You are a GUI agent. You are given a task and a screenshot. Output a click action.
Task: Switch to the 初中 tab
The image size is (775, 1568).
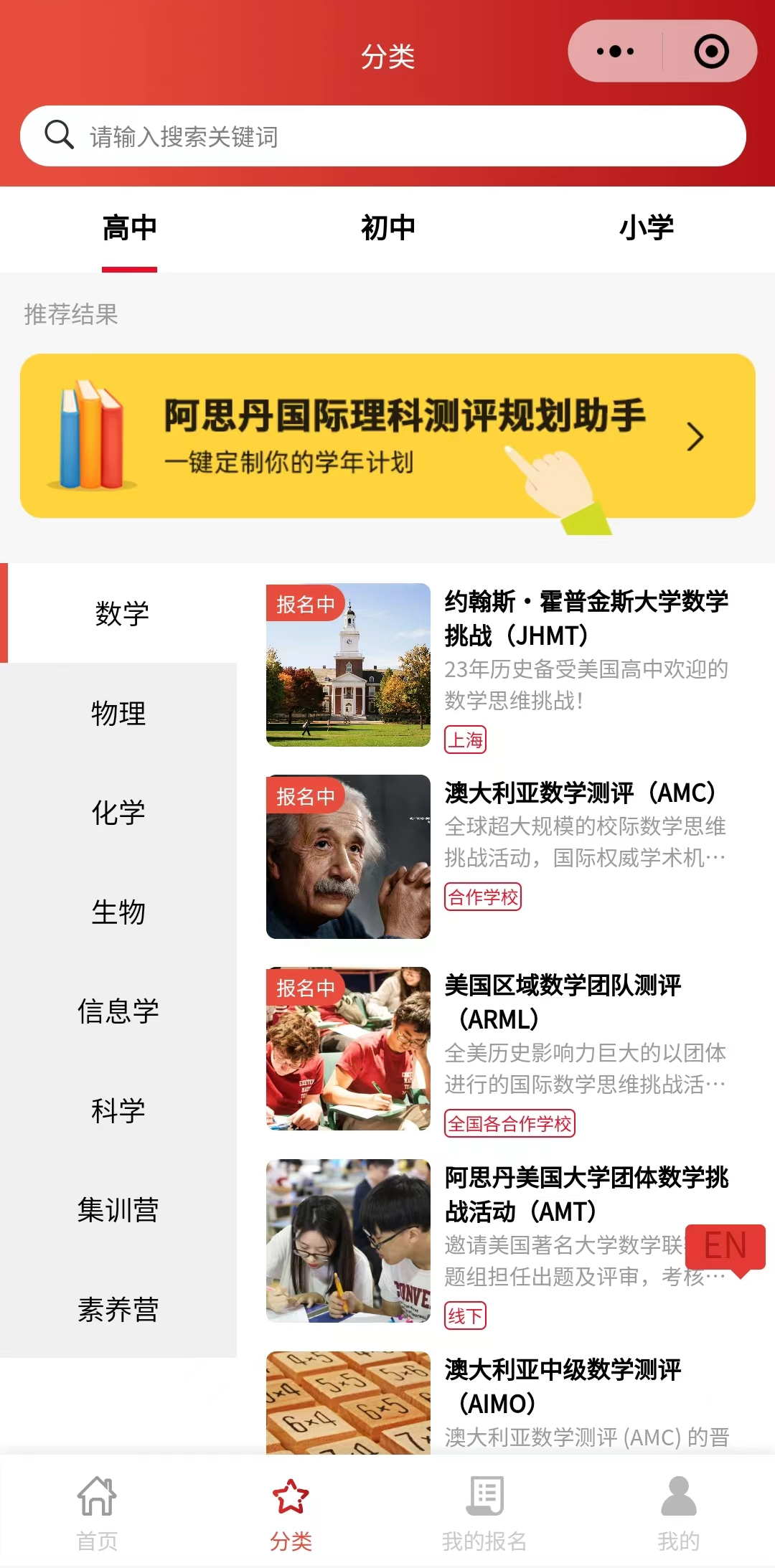pos(387,228)
